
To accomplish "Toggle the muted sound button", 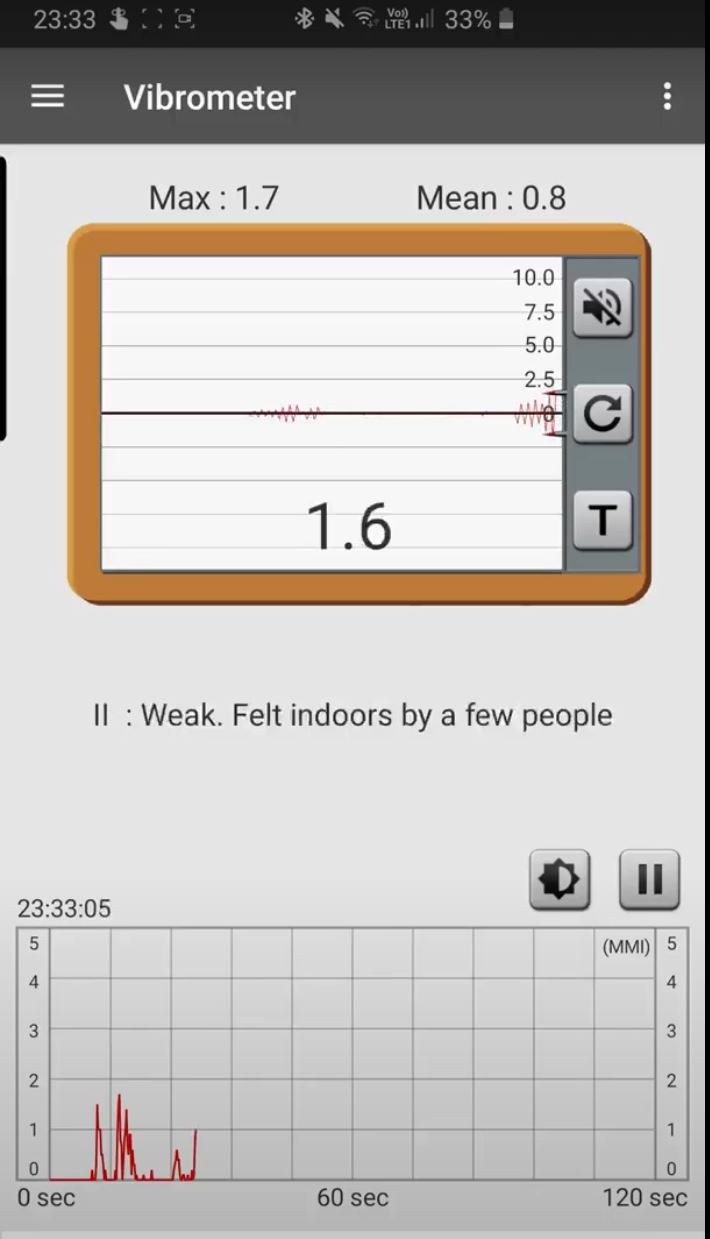I will [x=602, y=307].
